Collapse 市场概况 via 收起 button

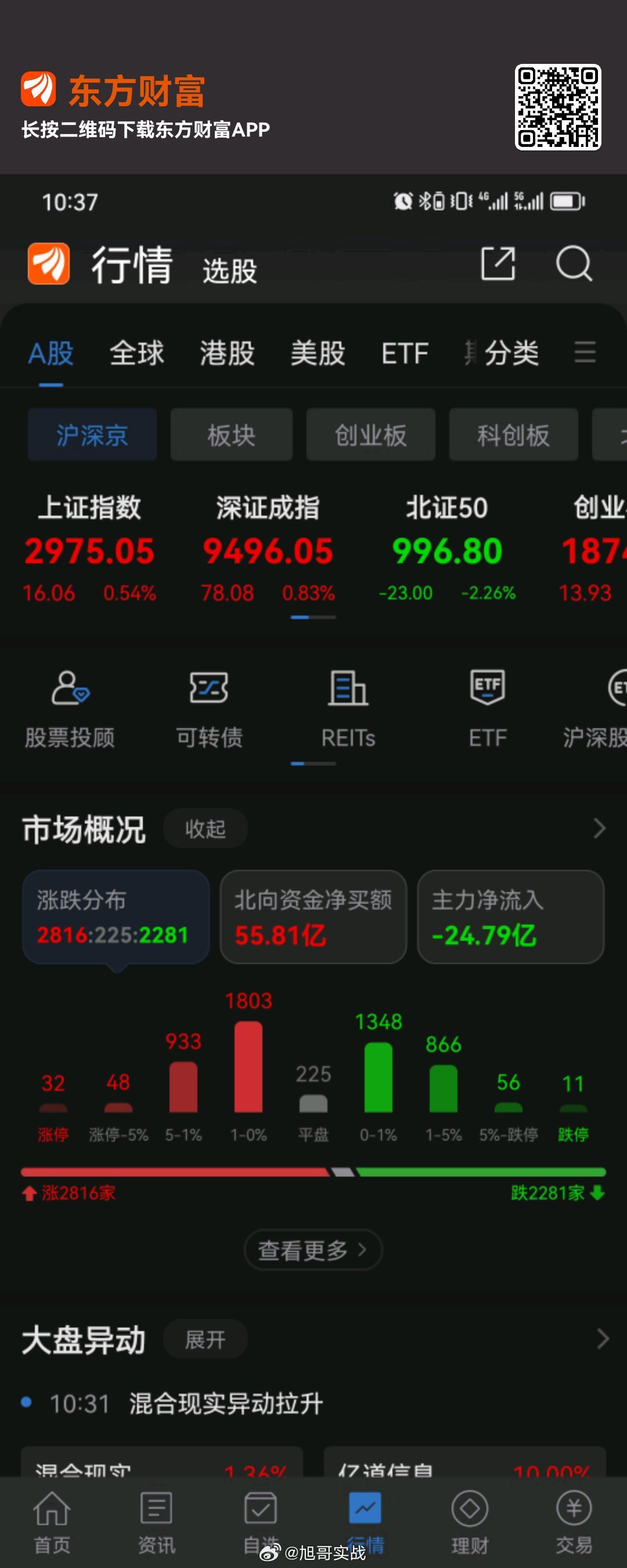pos(205,828)
